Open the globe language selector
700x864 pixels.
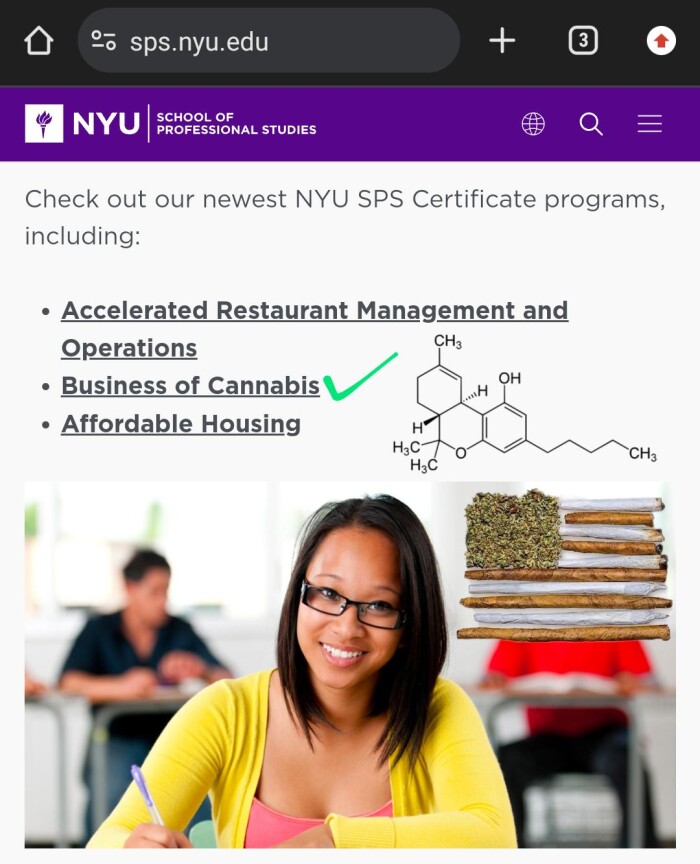(533, 124)
